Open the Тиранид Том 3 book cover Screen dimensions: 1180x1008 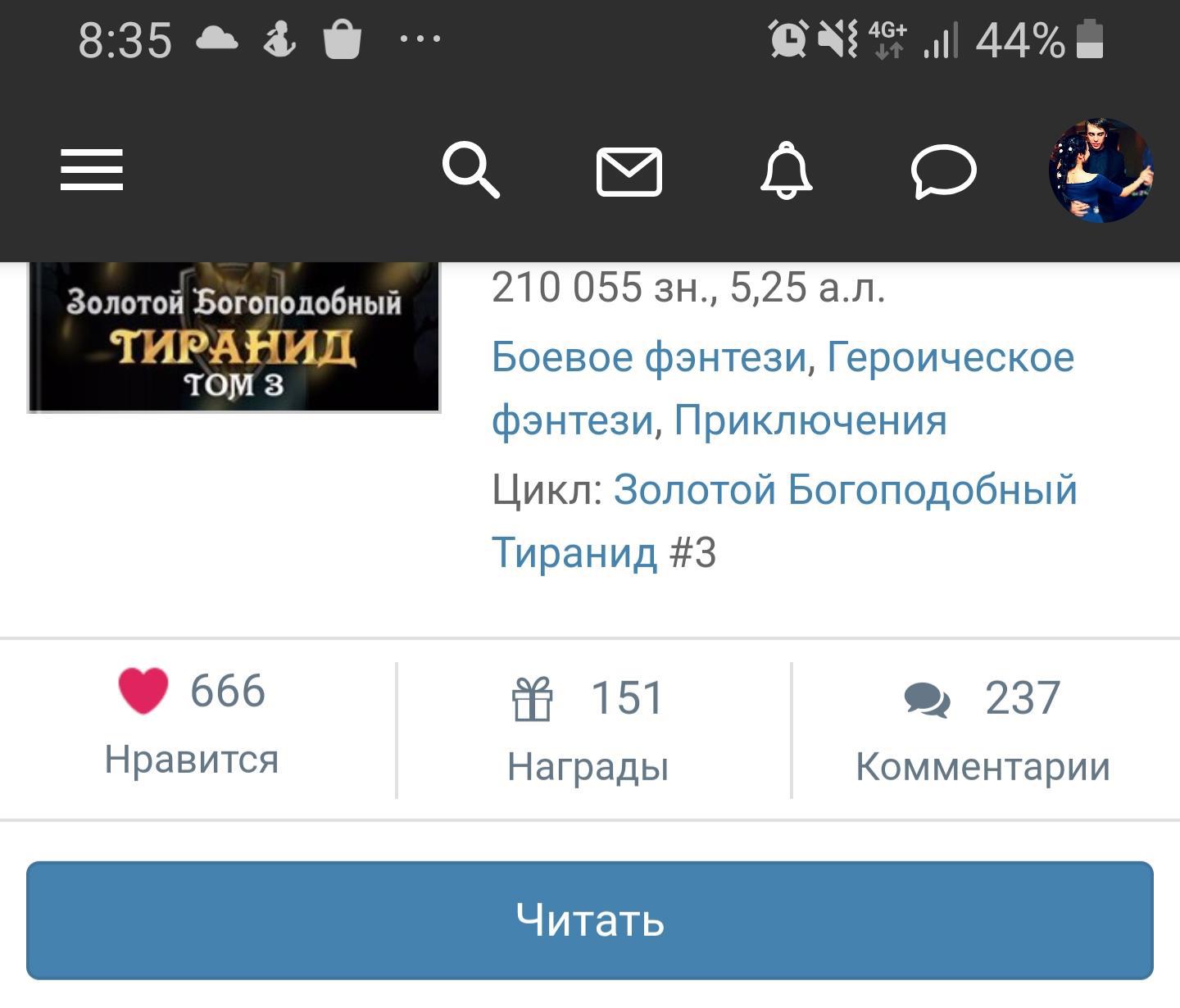[x=234, y=338]
